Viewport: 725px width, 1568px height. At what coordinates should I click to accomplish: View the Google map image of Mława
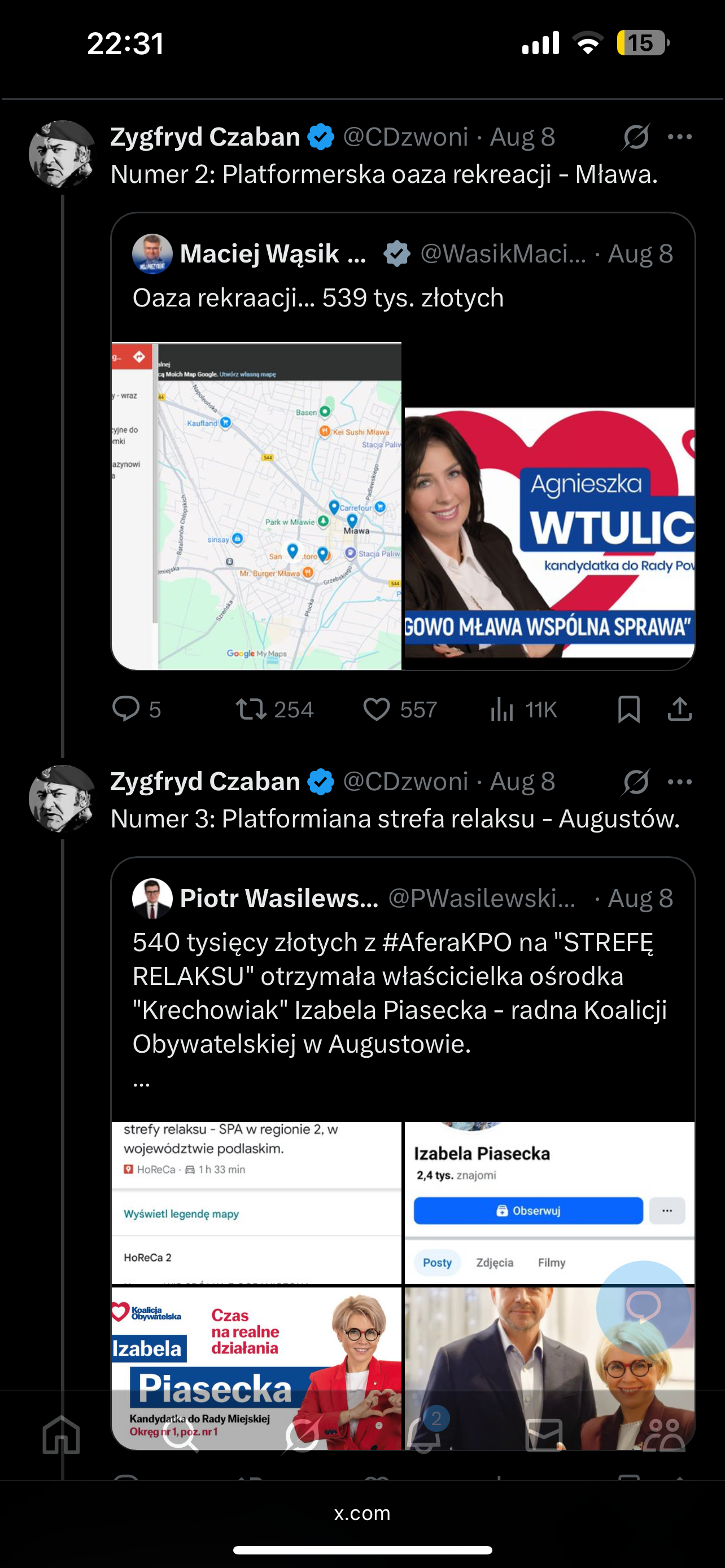[256, 506]
